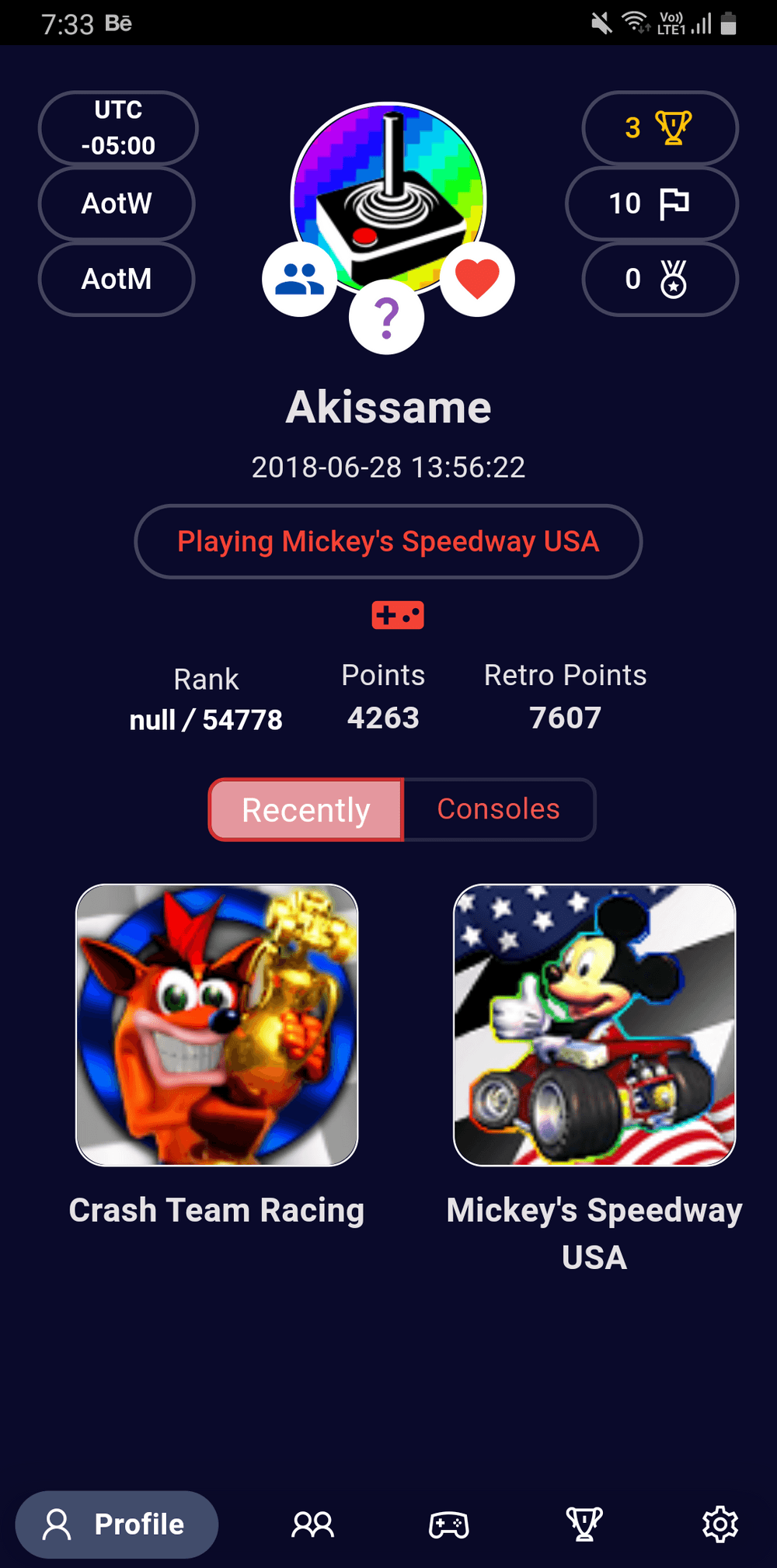This screenshot has width=777, height=1568.
Task: Open the 3 trophies counter chip
Action: click(x=660, y=127)
